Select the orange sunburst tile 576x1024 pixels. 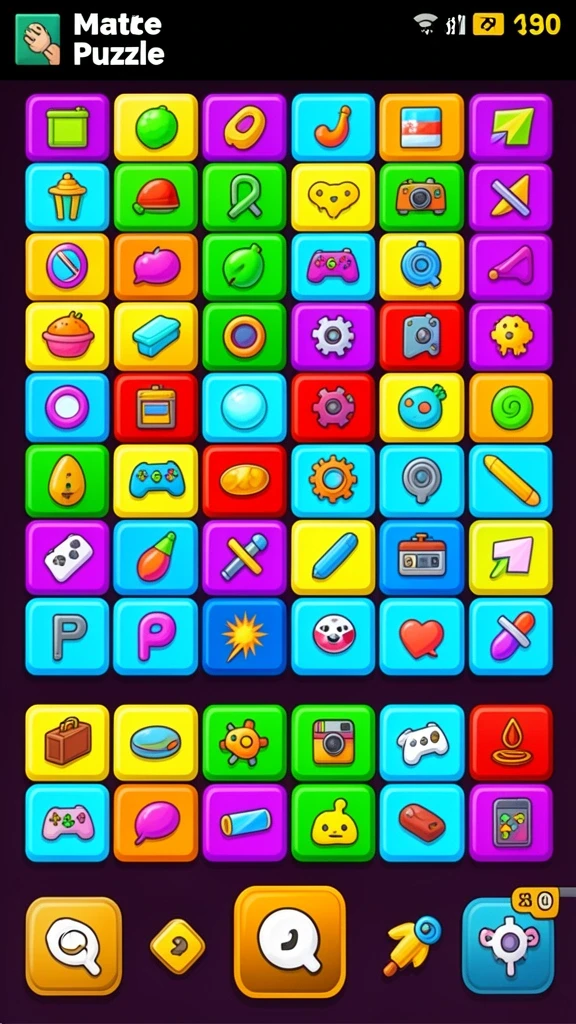(244, 637)
